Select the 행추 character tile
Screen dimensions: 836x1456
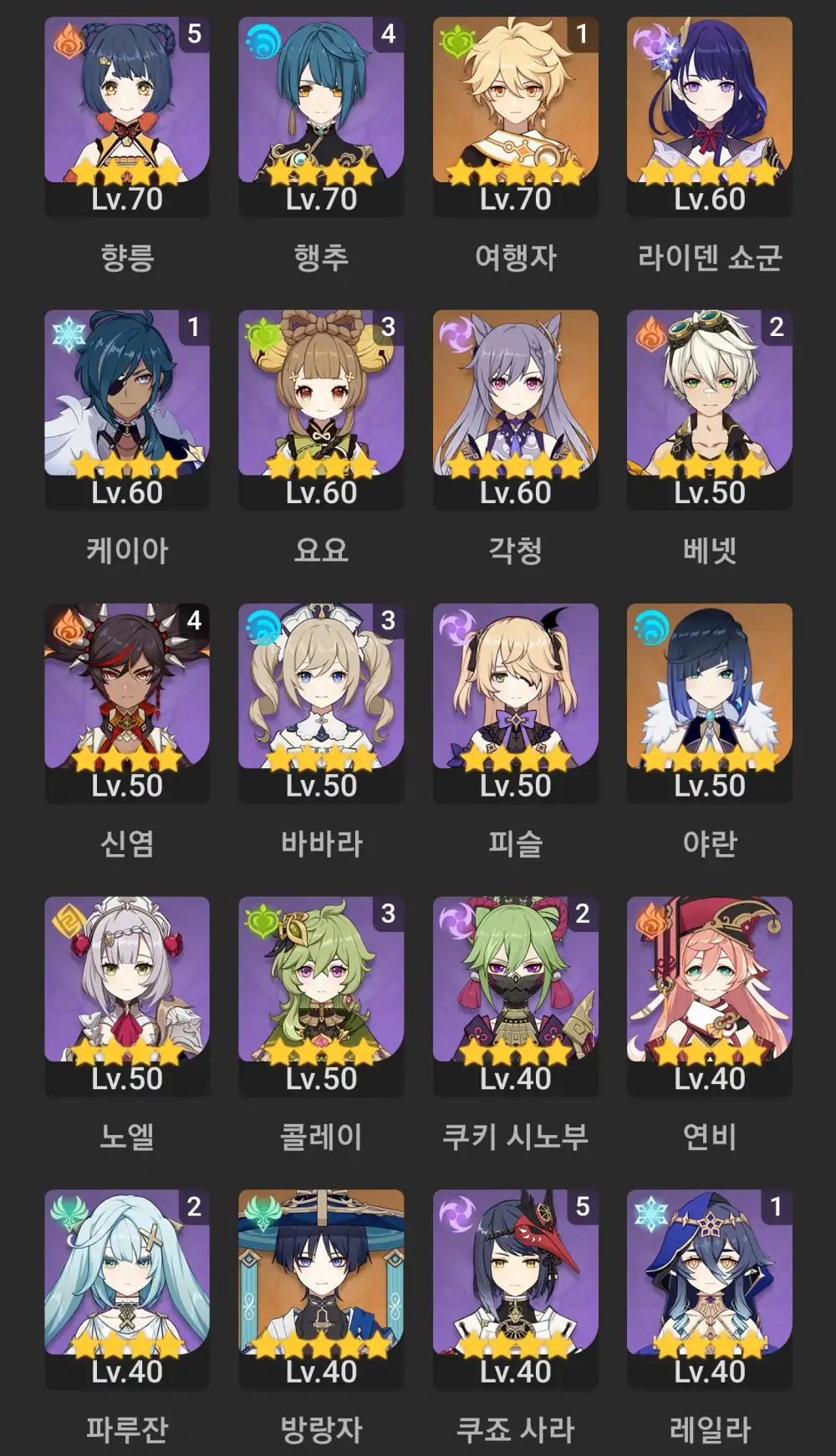[x=321, y=115]
